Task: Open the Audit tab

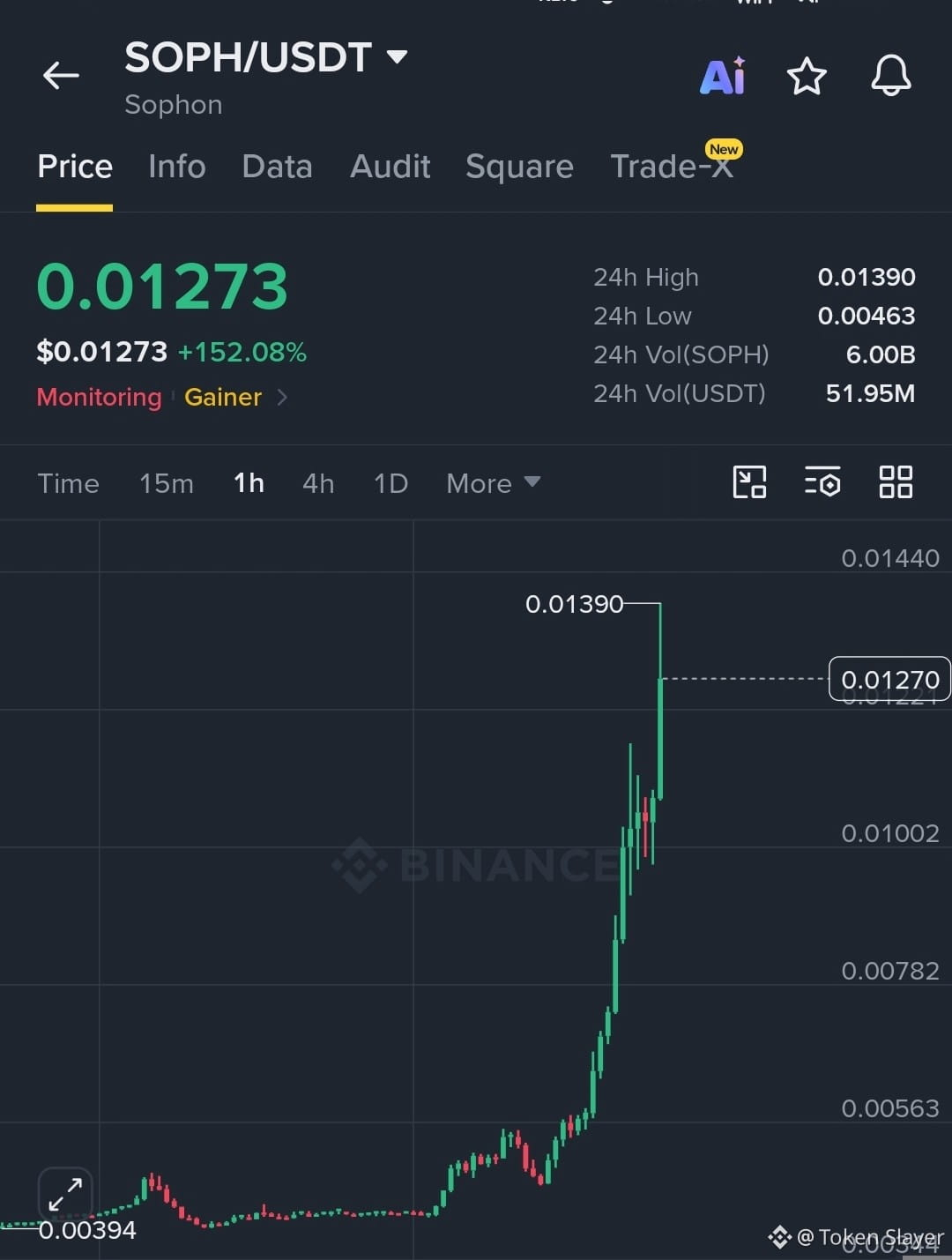Action: [x=390, y=167]
